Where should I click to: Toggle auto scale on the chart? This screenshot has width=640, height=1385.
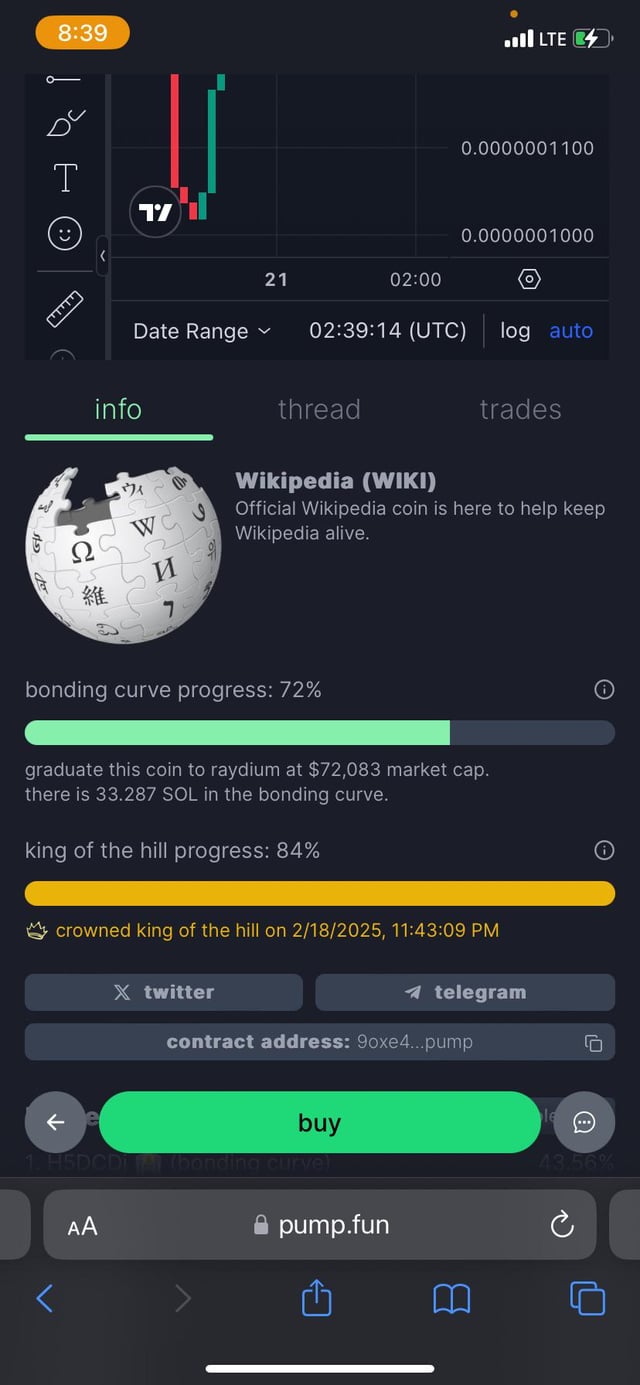[x=571, y=331]
